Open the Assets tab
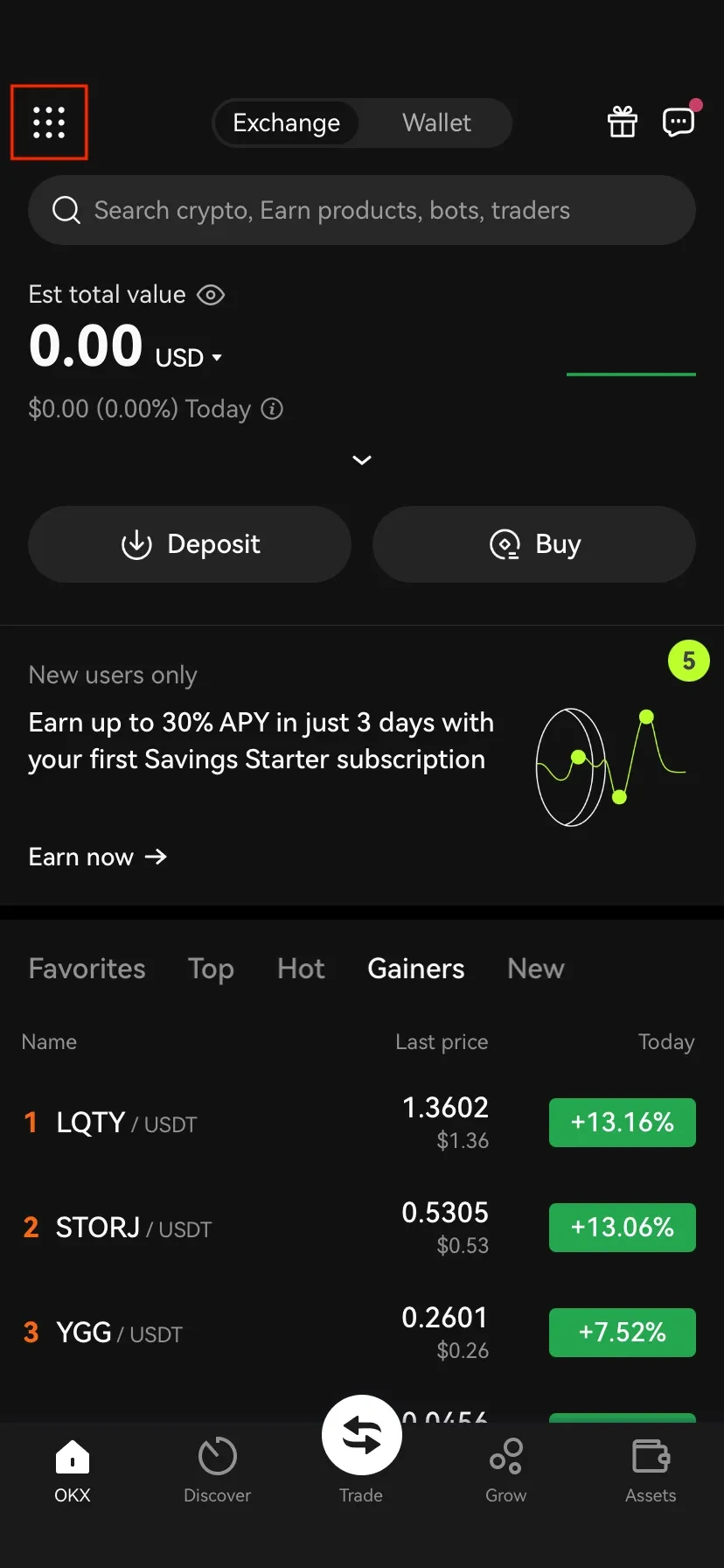 [651, 1470]
